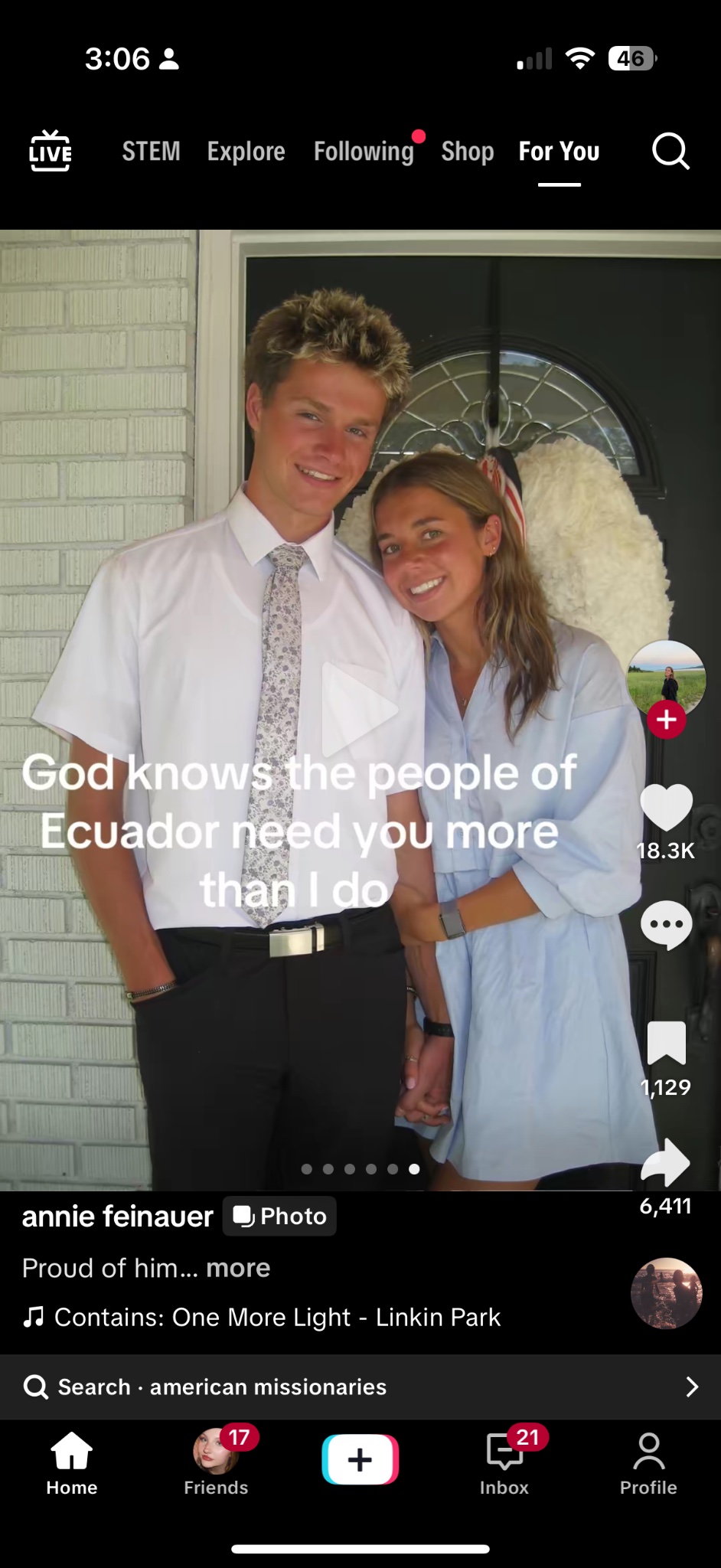The image size is (721, 1568).
Task: Share this post with the arrow
Action: click(666, 1162)
